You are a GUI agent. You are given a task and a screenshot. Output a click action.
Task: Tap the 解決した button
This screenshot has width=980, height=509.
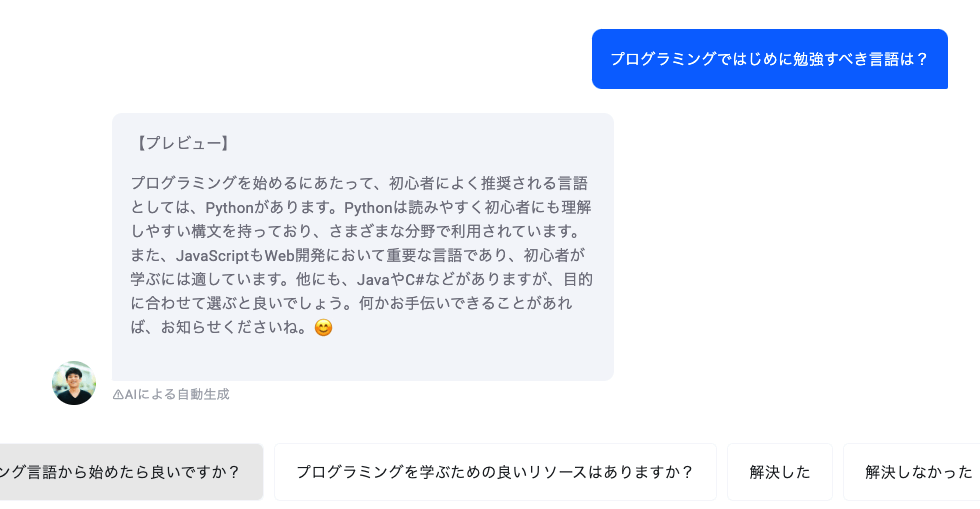click(x=780, y=472)
